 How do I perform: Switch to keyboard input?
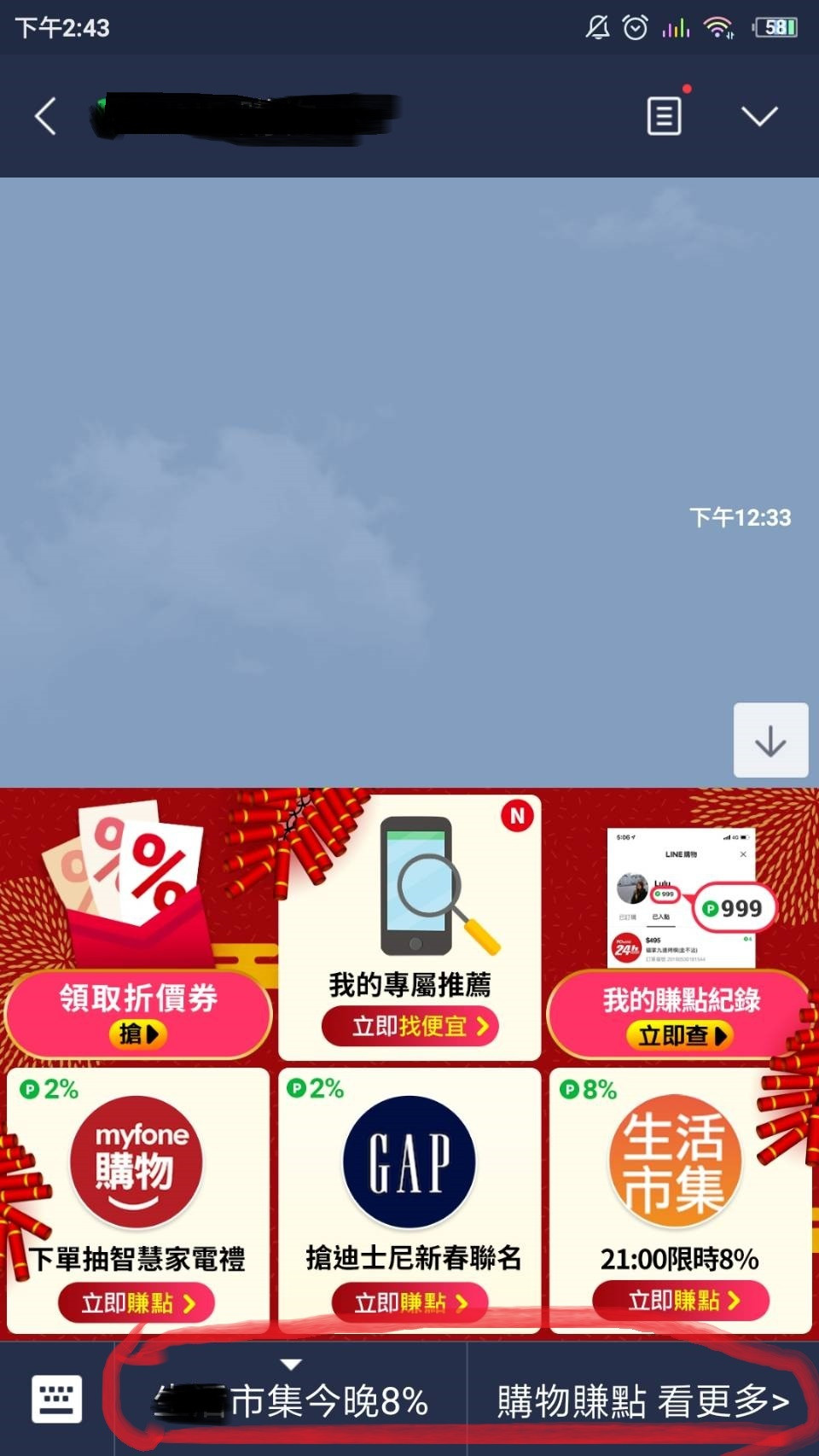pyautogui.click(x=56, y=1400)
